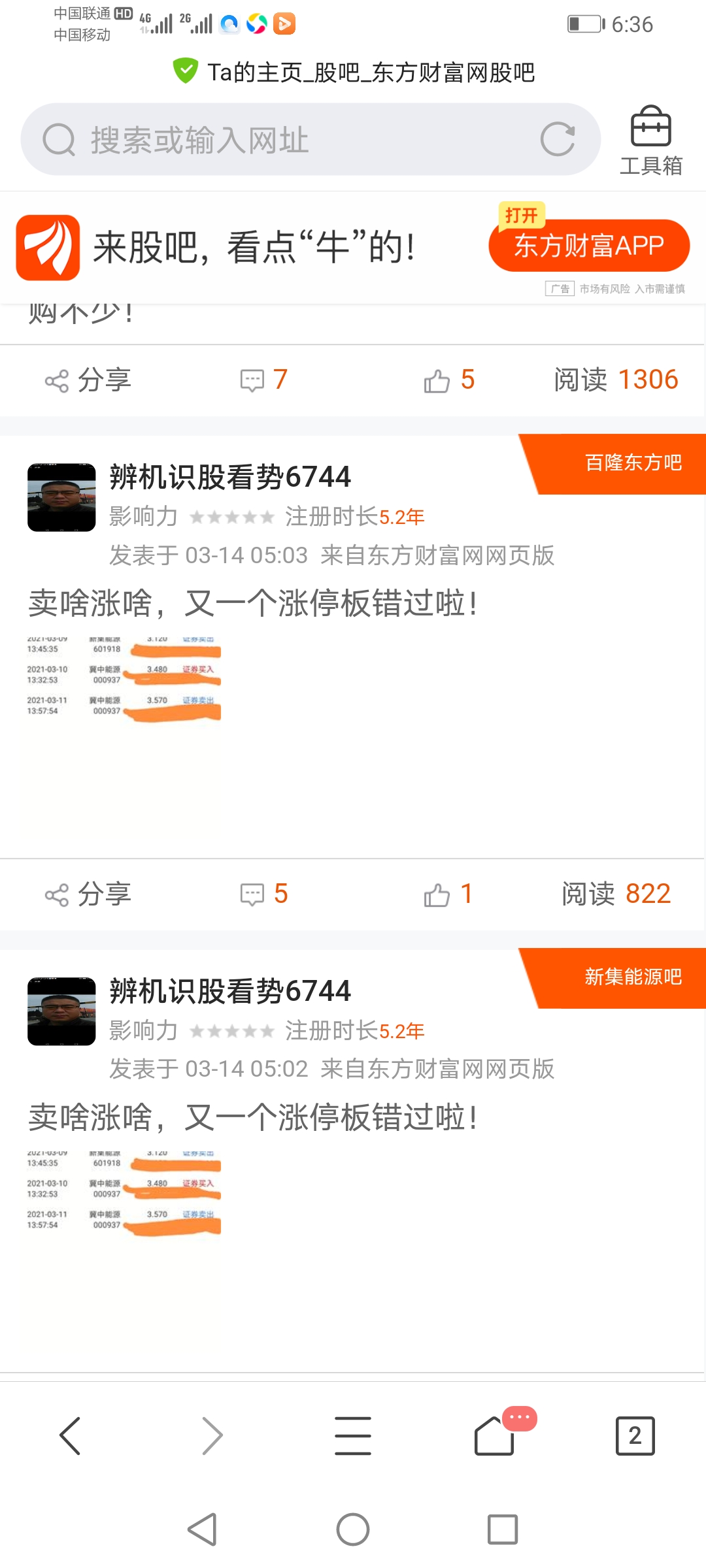Share the post with 822 reads

point(88,894)
